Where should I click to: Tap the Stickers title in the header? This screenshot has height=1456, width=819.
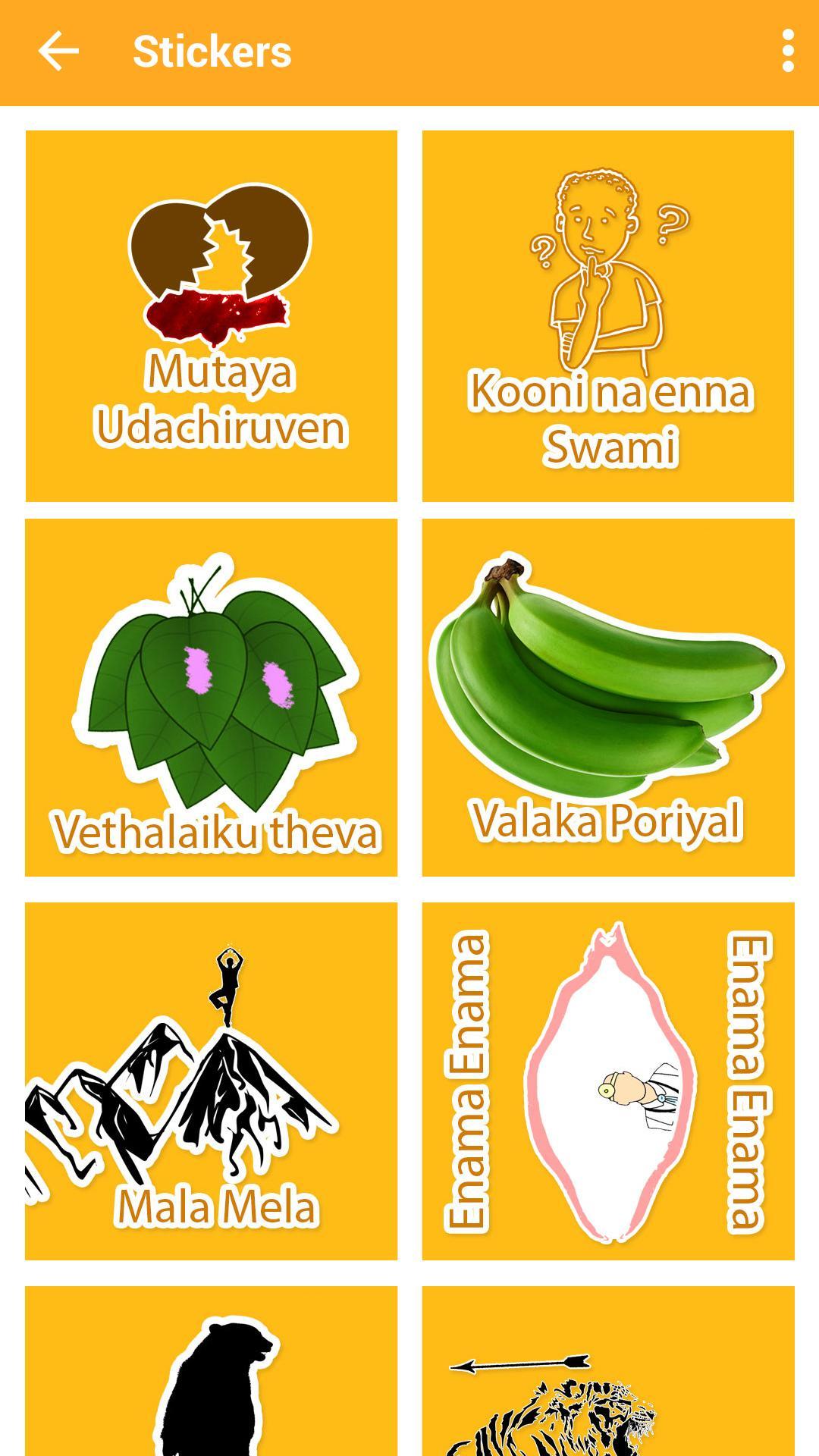click(x=212, y=52)
